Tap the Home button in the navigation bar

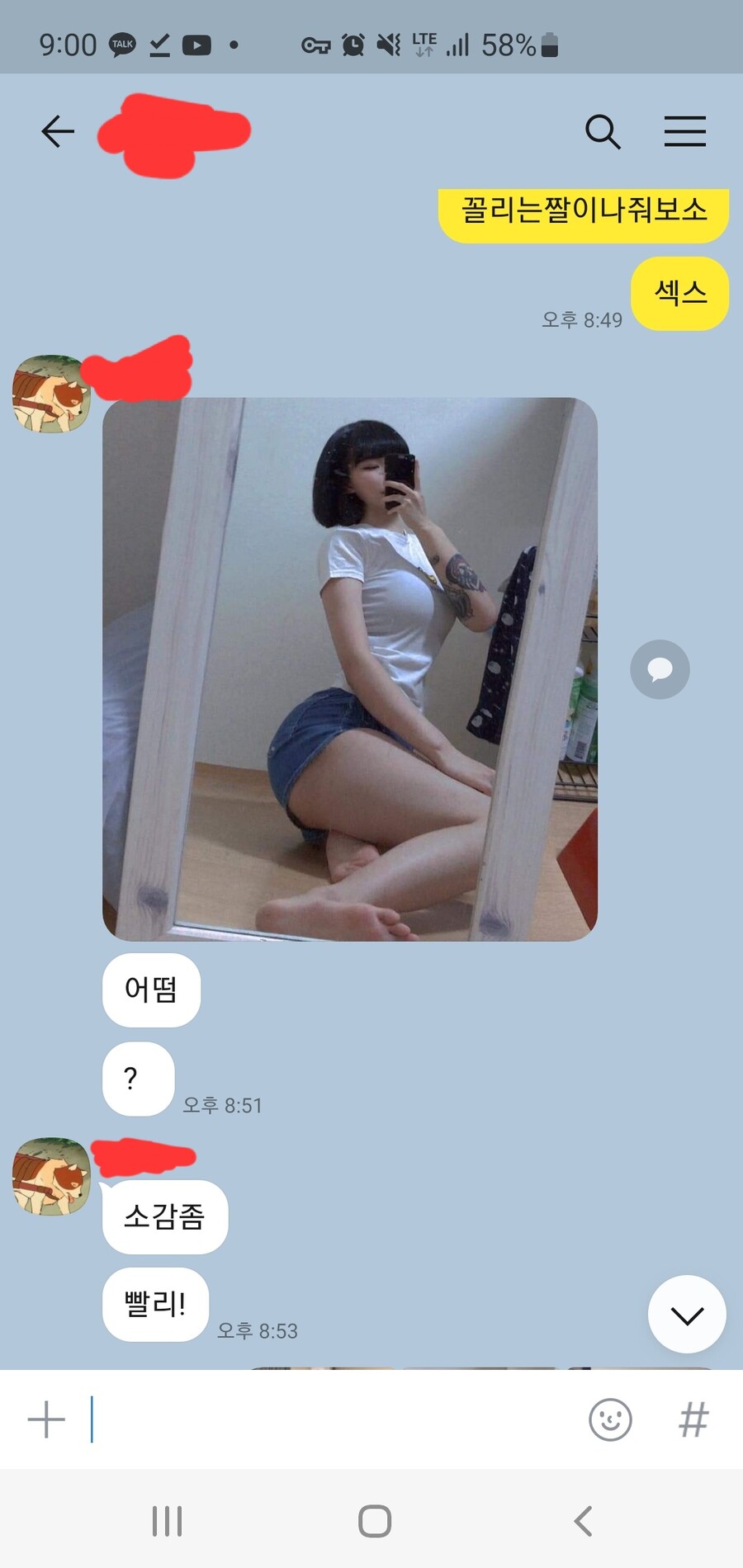pos(374,1521)
